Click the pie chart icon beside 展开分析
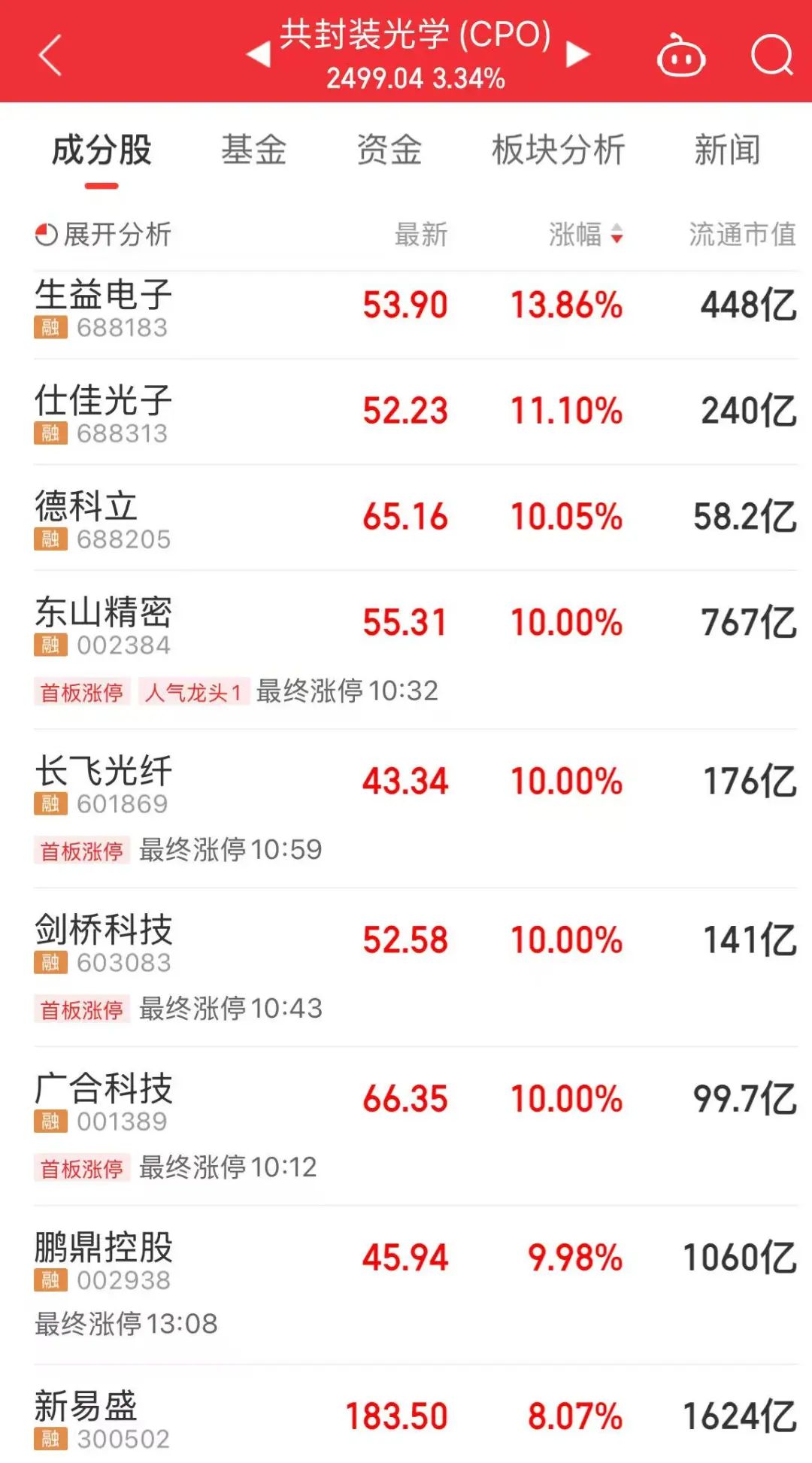This screenshot has height=1463, width=812. (47, 235)
